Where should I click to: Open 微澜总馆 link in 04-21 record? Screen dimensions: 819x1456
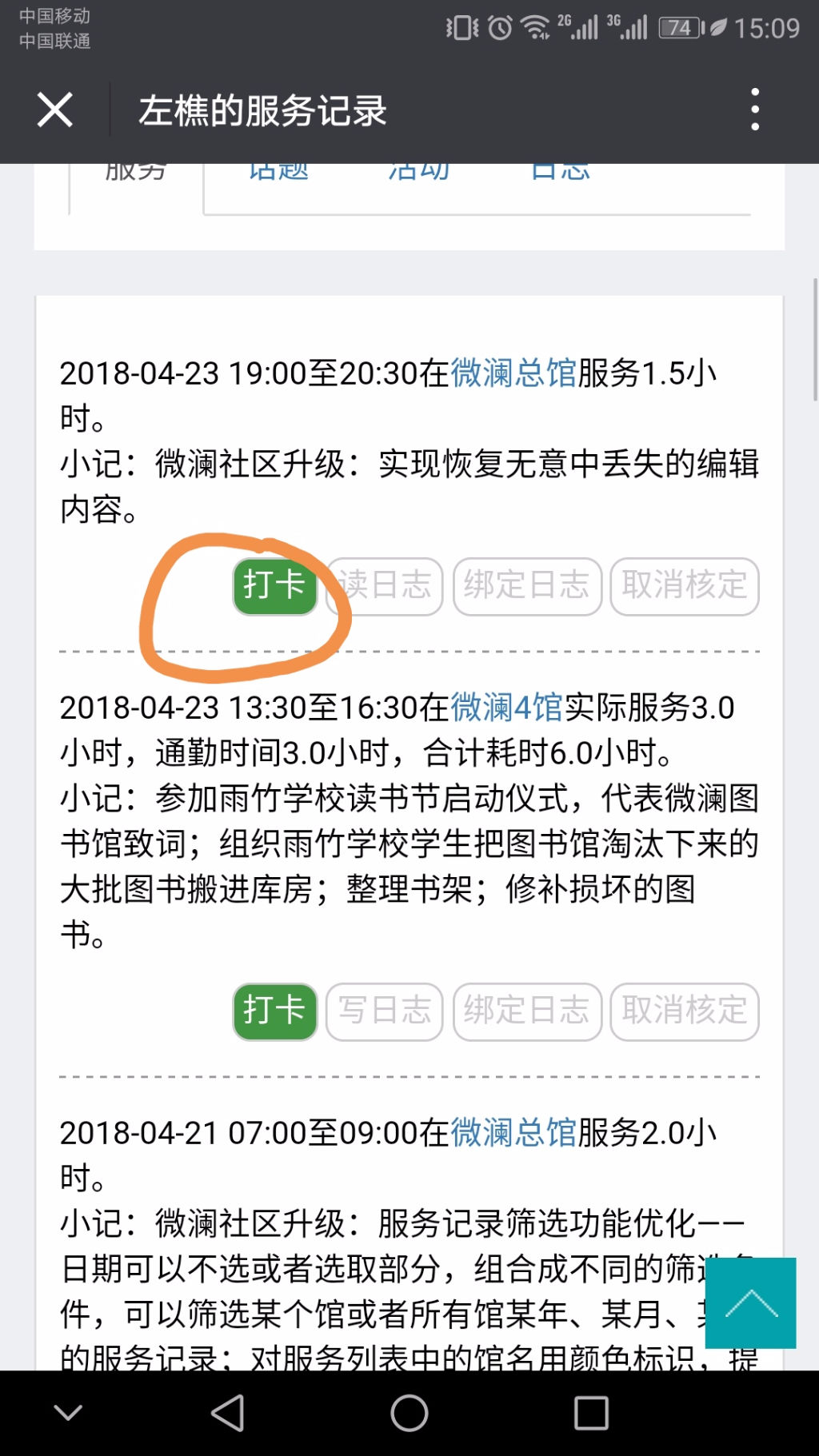514,1132
